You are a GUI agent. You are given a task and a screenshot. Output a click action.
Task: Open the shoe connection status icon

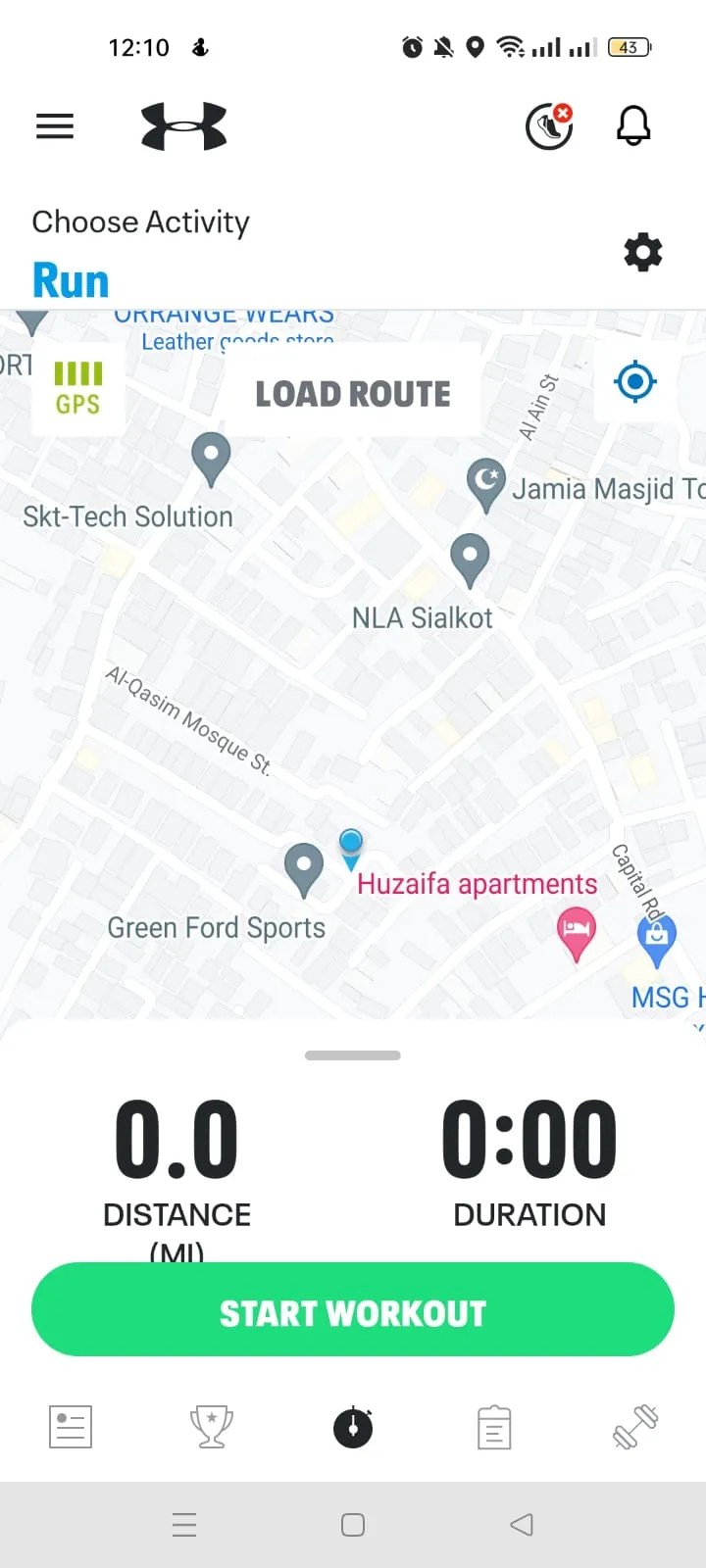tap(549, 126)
